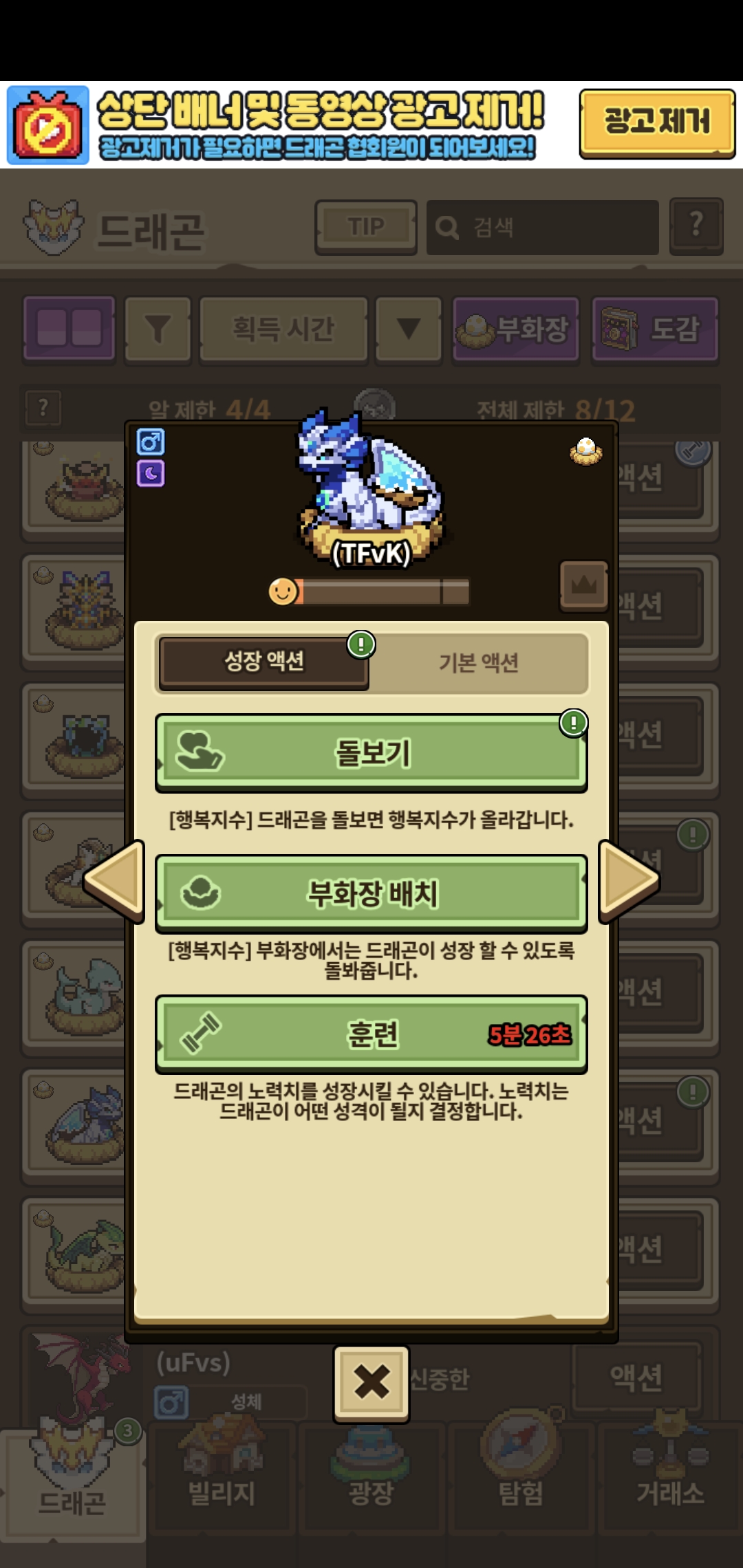Choose 부화장 배치 to place in hatchery
This screenshot has height=1568, width=743.
(x=371, y=893)
